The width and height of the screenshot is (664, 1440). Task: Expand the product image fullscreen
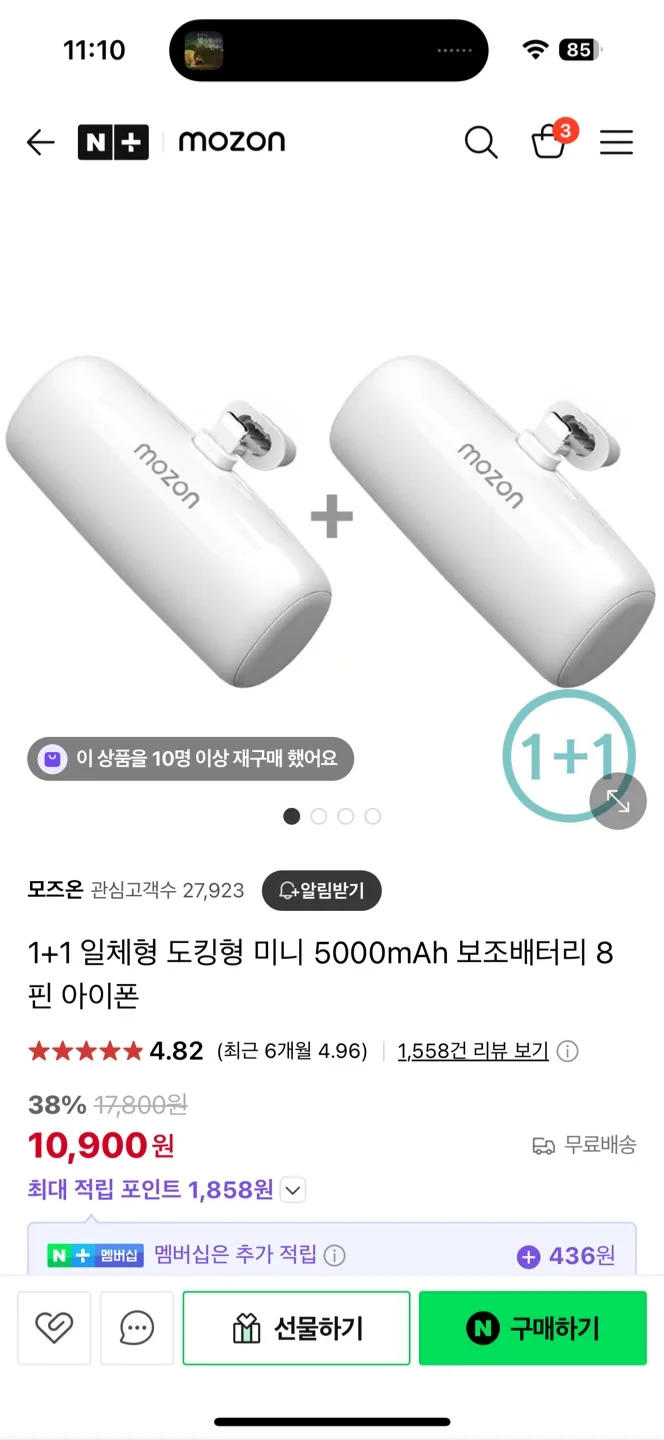point(618,801)
